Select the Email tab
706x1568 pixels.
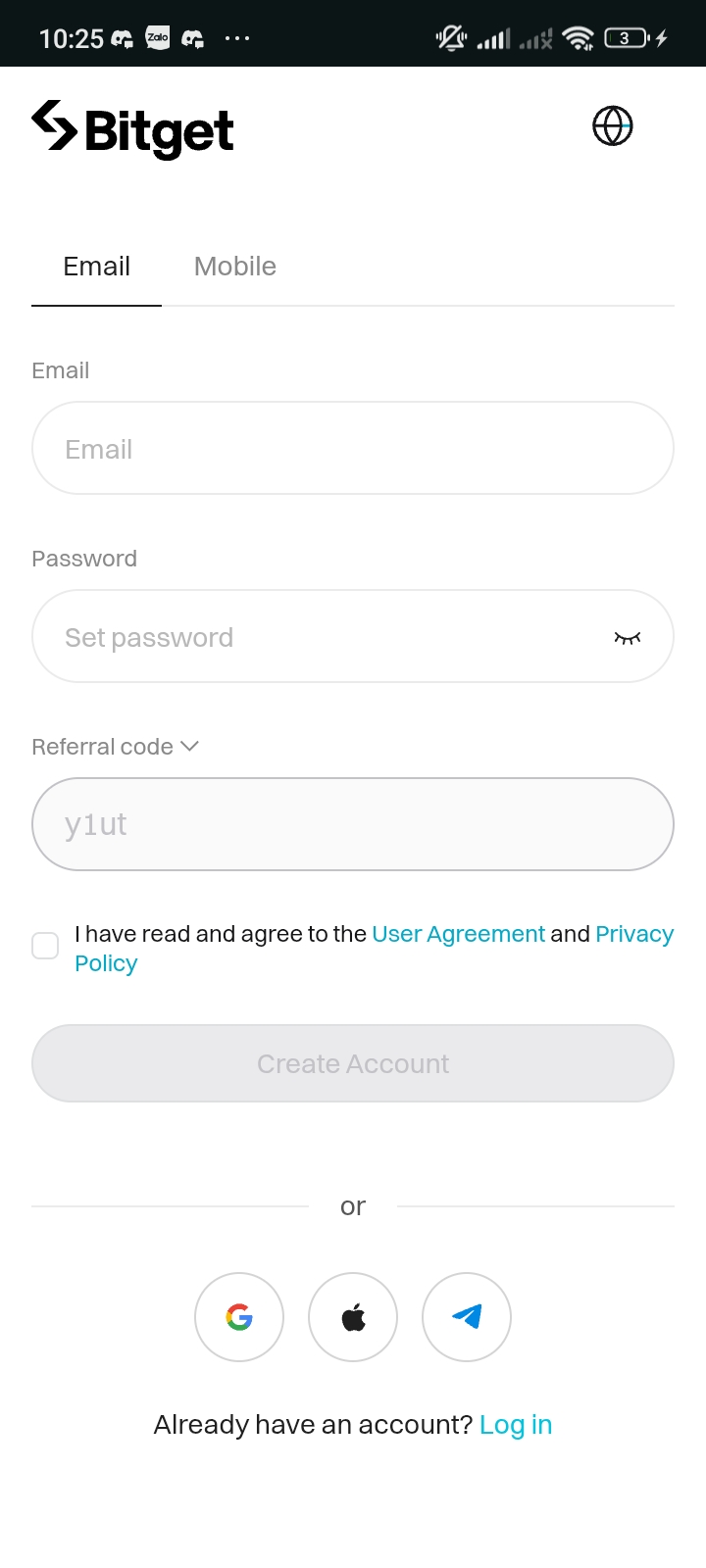96,267
